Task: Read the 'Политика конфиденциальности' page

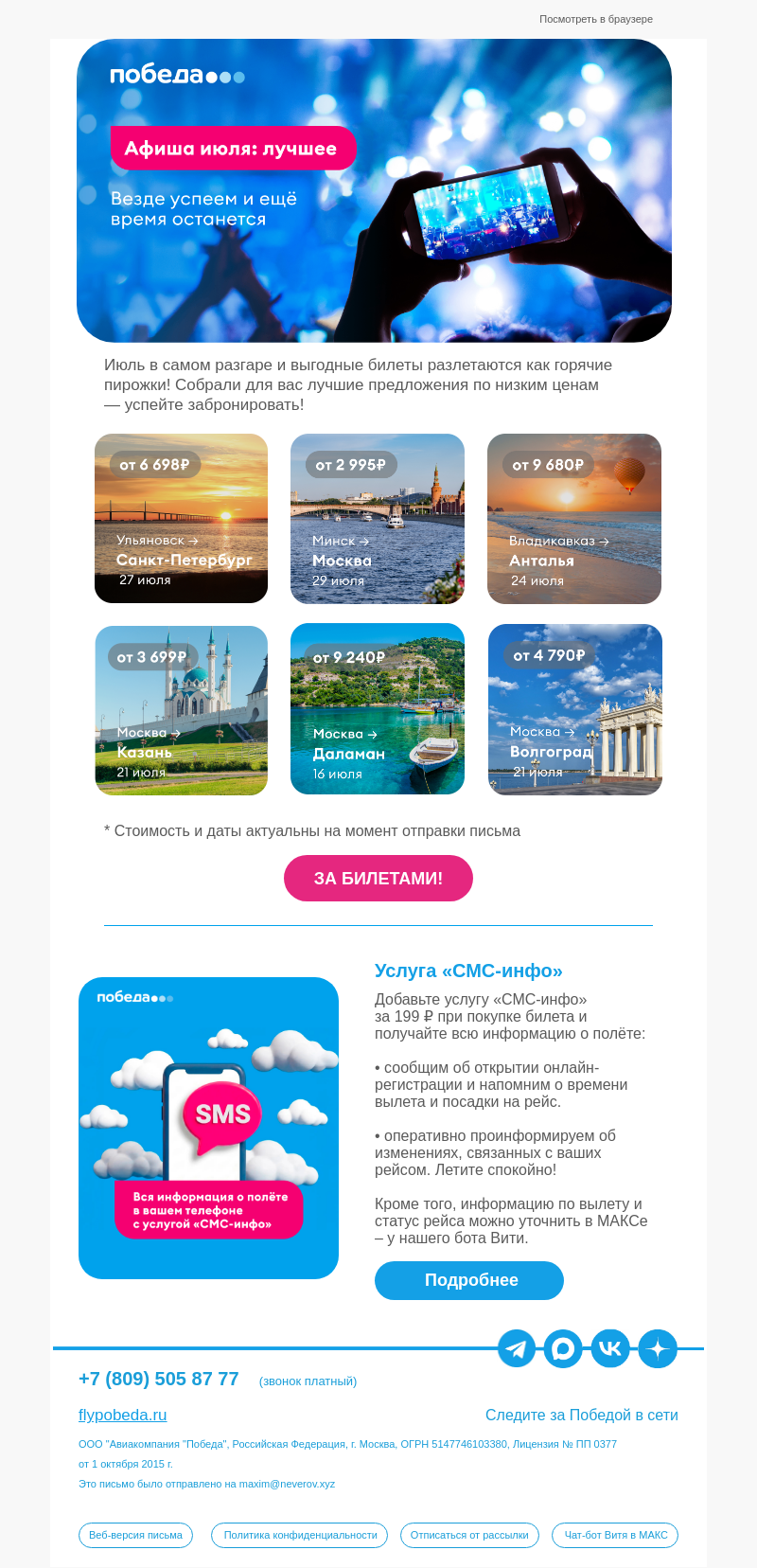Action: coord(300,1535)
